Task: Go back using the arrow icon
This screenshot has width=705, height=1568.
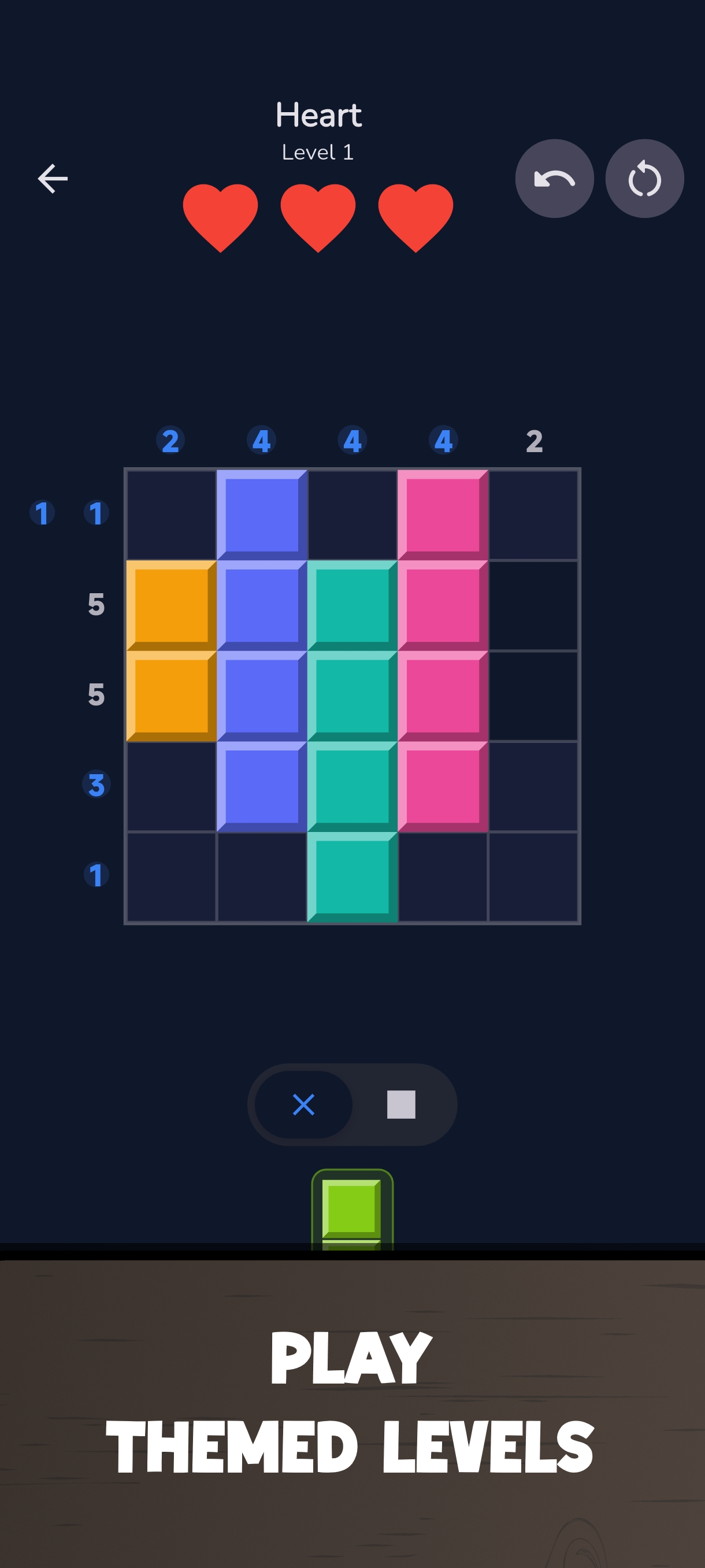Action: (53, 178)
